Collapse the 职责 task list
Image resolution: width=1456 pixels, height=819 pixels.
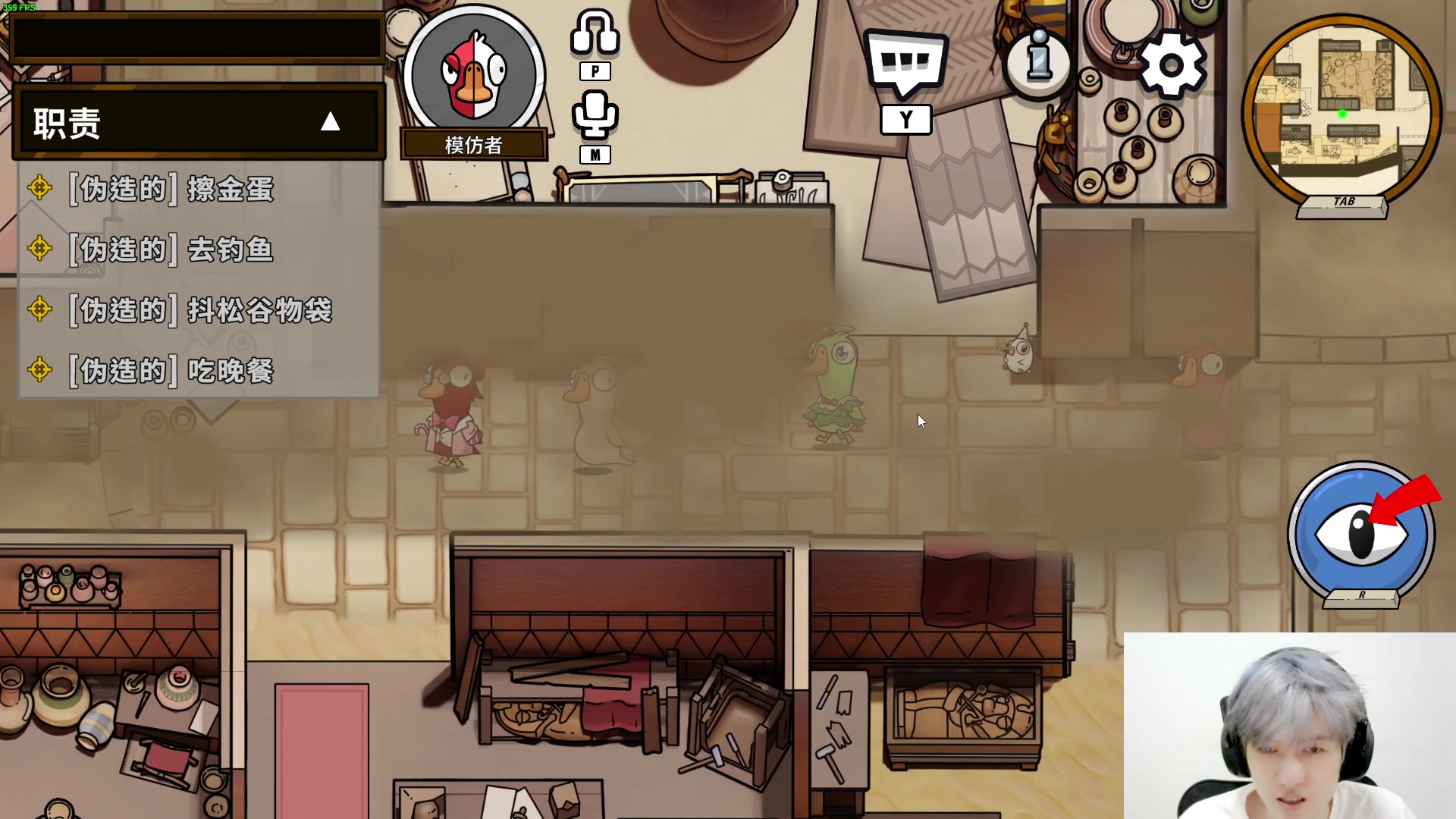coord(330,121)
